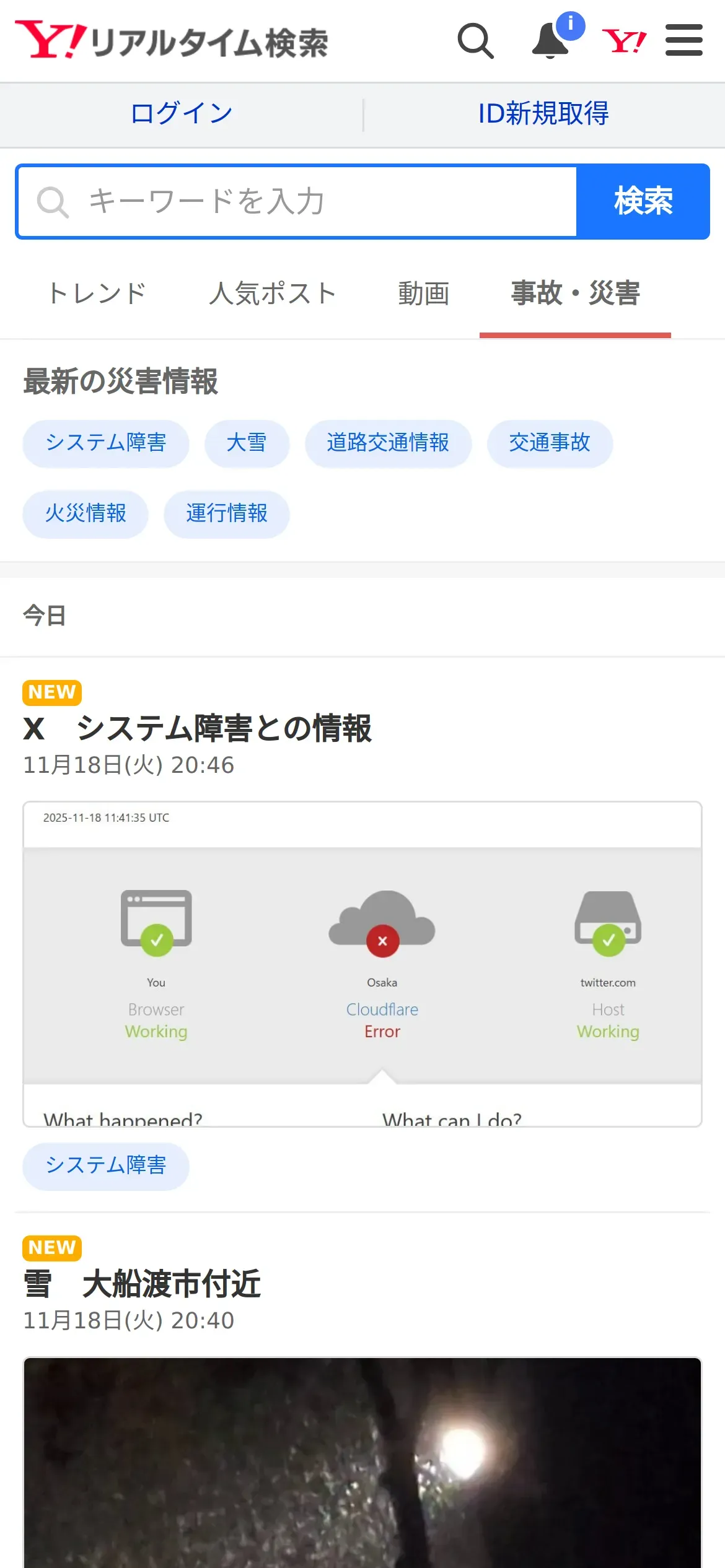Tap システム障害 chip under latest disaster info

(106, 443)
